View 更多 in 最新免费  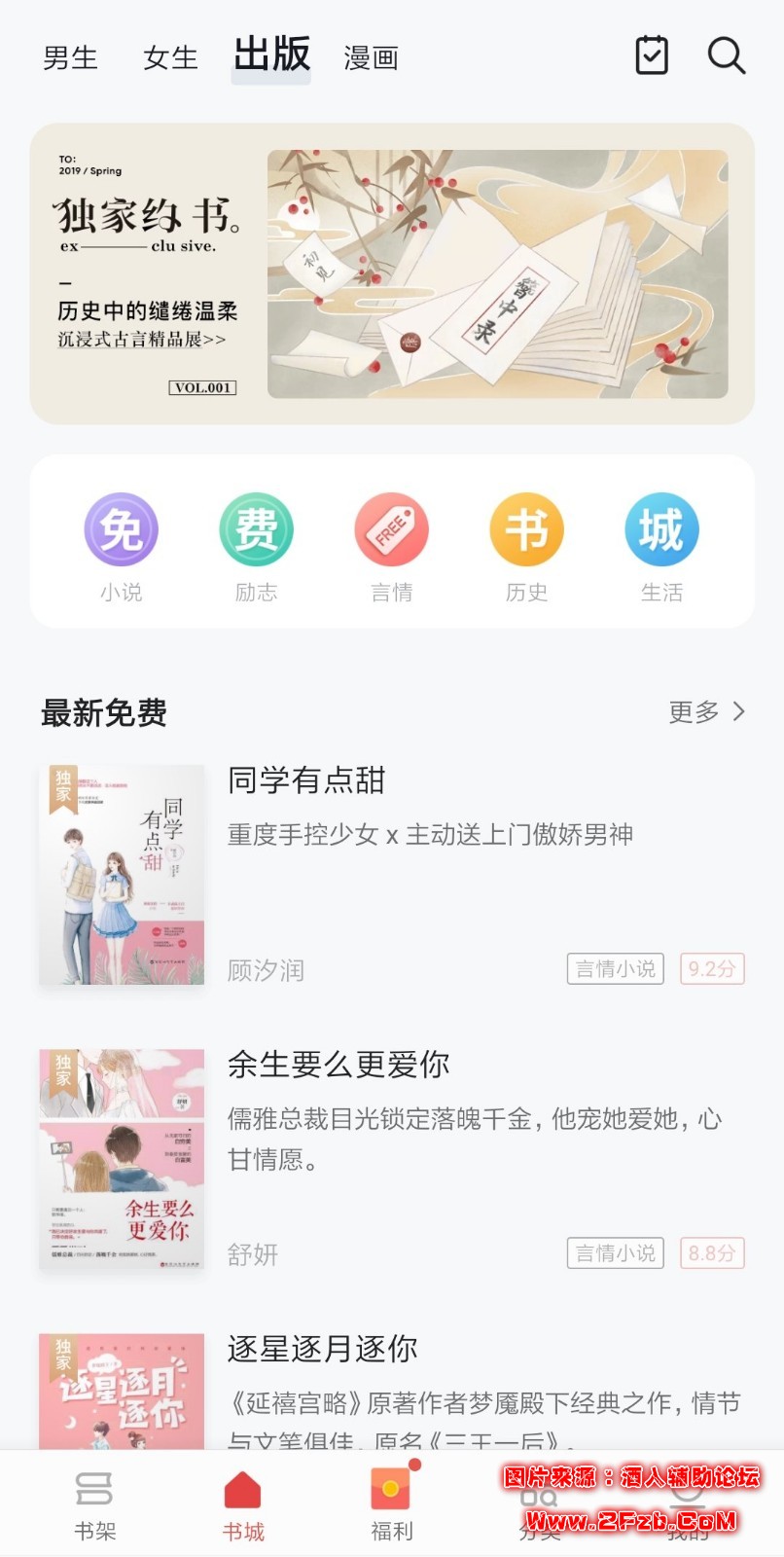[x=706, y=712]
